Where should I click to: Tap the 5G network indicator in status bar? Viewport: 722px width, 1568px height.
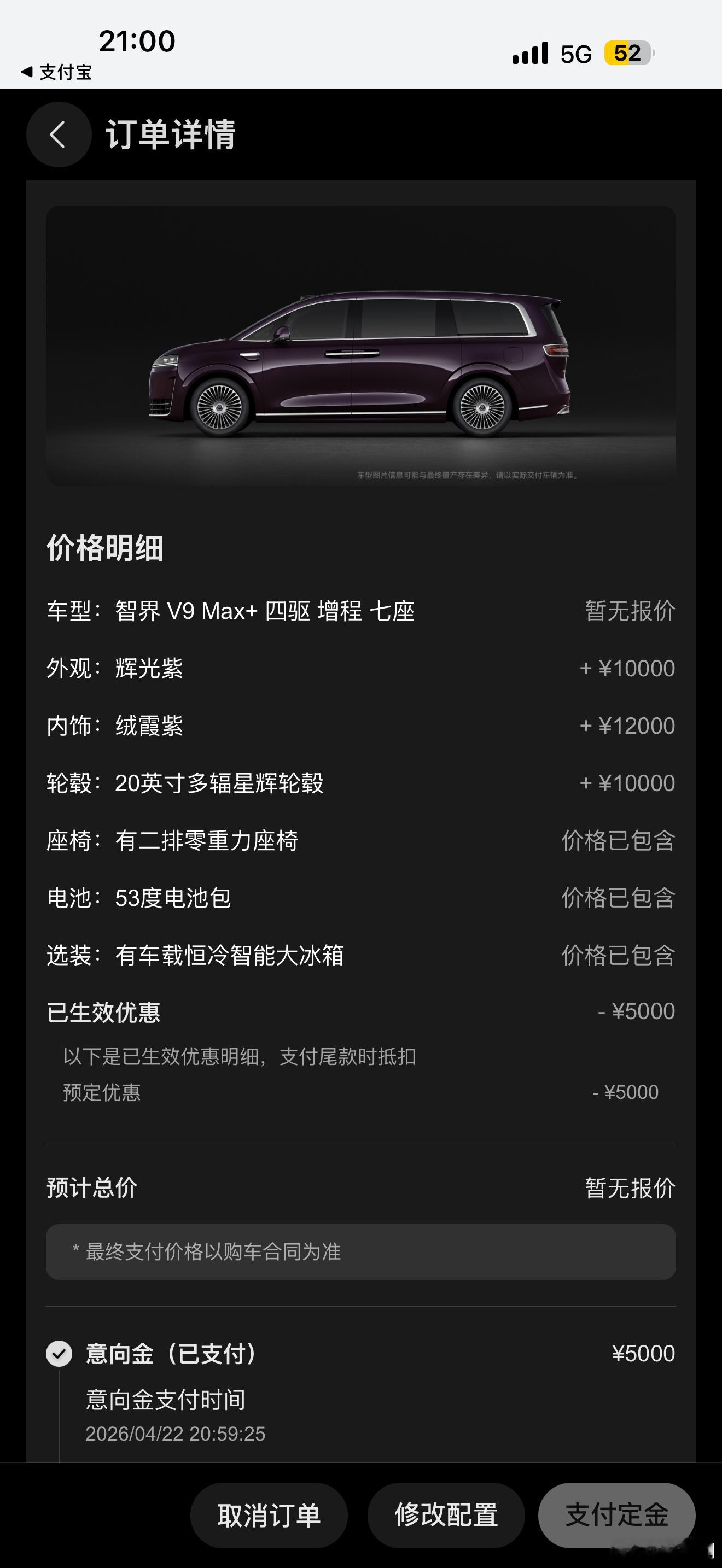[x=575, y=54]
